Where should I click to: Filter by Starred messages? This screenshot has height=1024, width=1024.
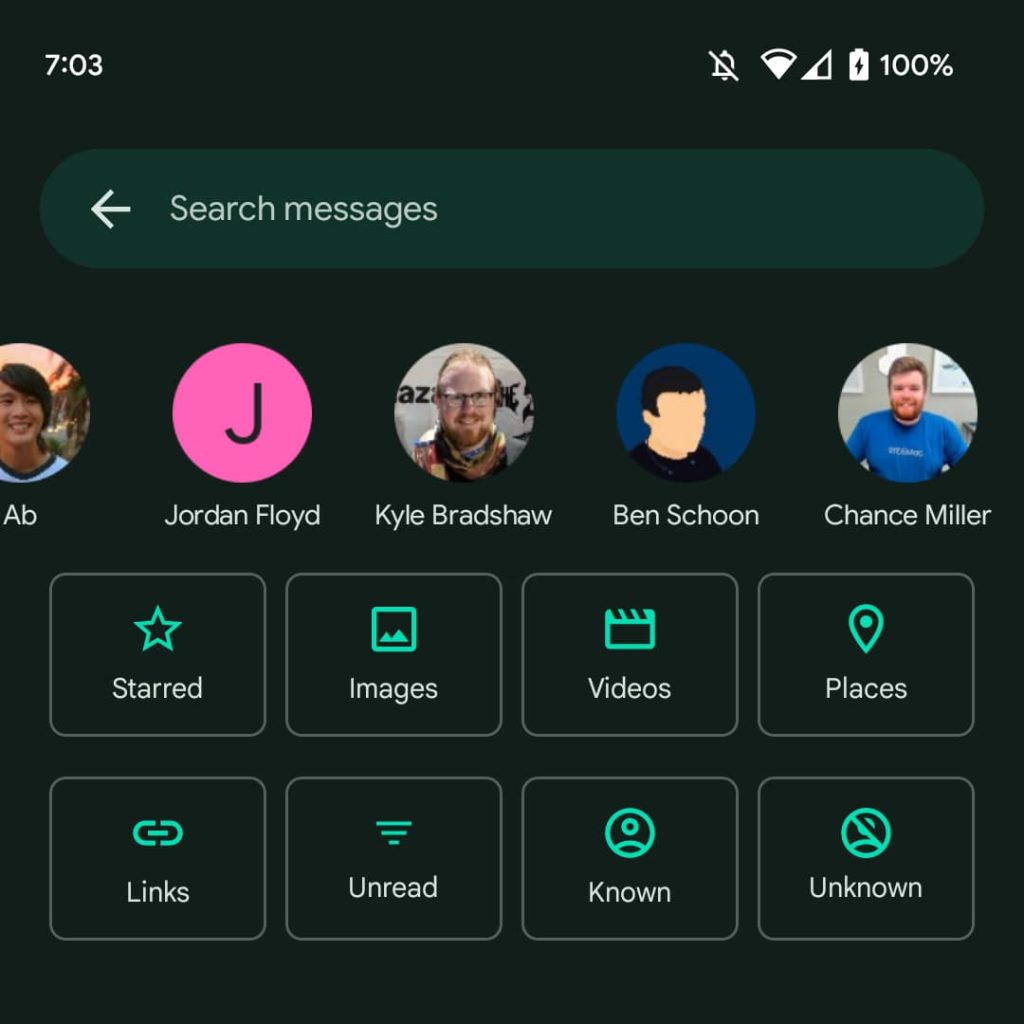coord(158,655)
